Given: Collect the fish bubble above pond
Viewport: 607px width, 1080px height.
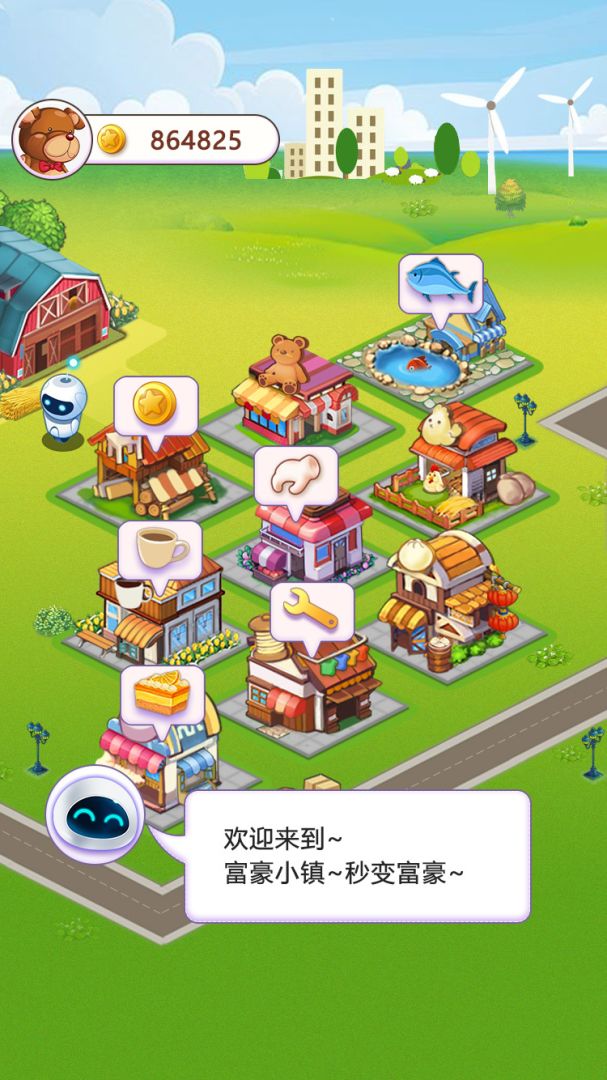Looking at the screenshot, I should point(441,281).
